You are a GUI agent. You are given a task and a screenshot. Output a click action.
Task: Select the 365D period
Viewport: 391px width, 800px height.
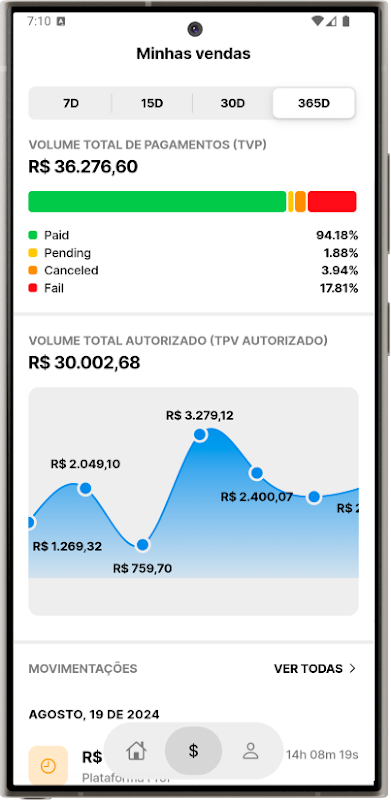point(314,103)
